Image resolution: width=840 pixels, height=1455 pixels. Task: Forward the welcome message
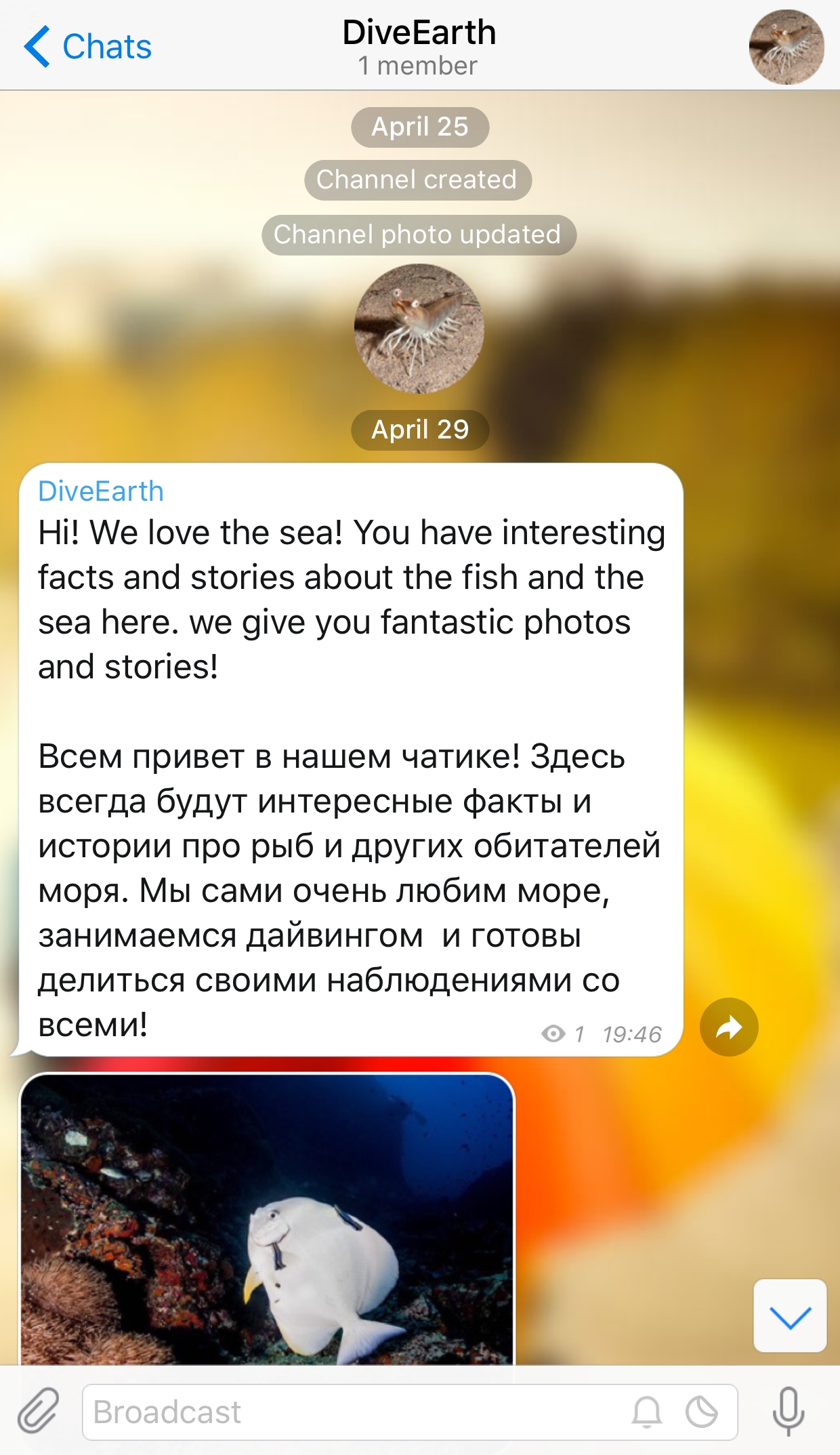729,1027
